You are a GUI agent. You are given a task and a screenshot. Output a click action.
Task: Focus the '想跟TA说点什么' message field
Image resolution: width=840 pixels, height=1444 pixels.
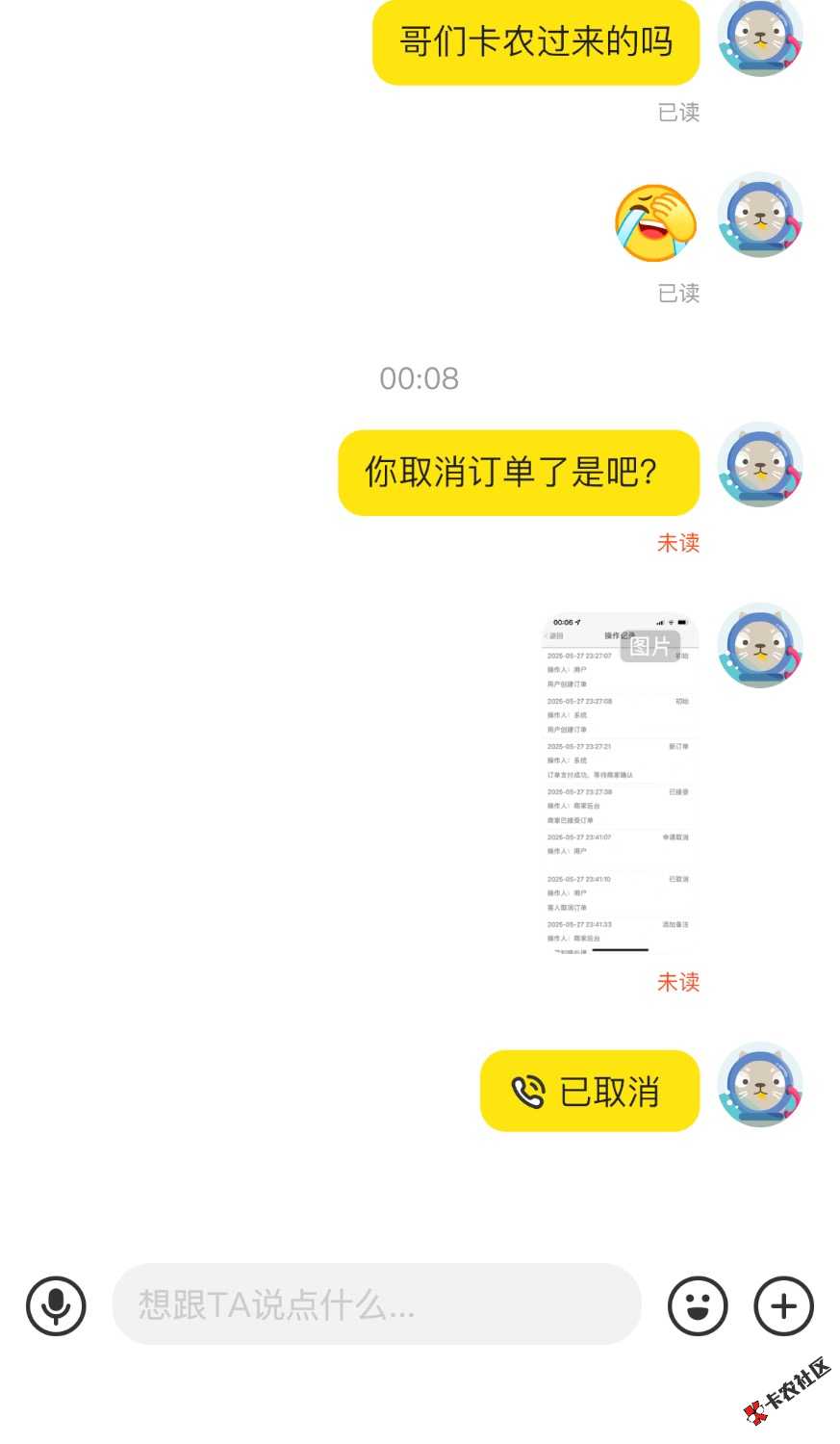[375, 1304]
